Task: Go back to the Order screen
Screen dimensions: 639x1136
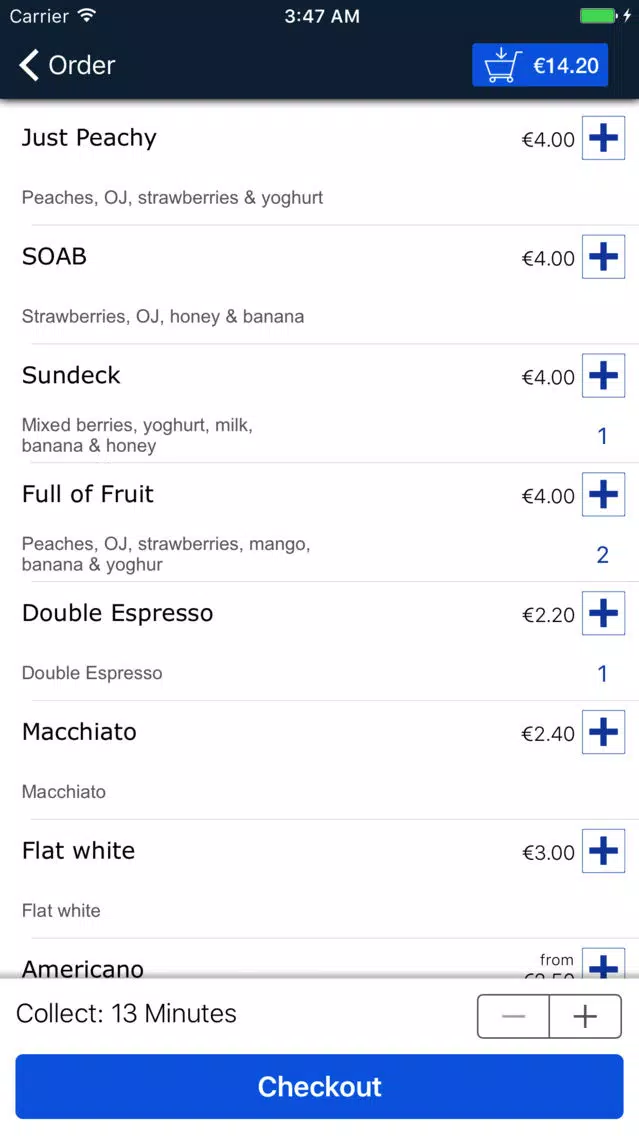Action: [x=67, y=65]
